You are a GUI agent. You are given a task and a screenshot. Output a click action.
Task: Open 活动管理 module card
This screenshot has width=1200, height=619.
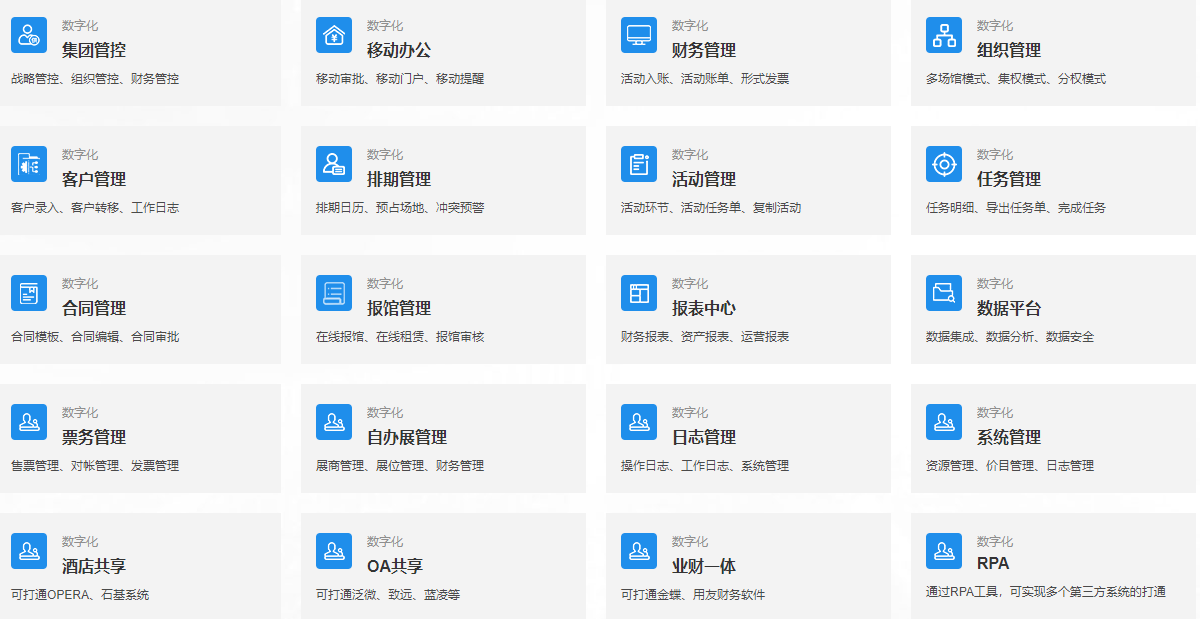(x=704, y=179)
